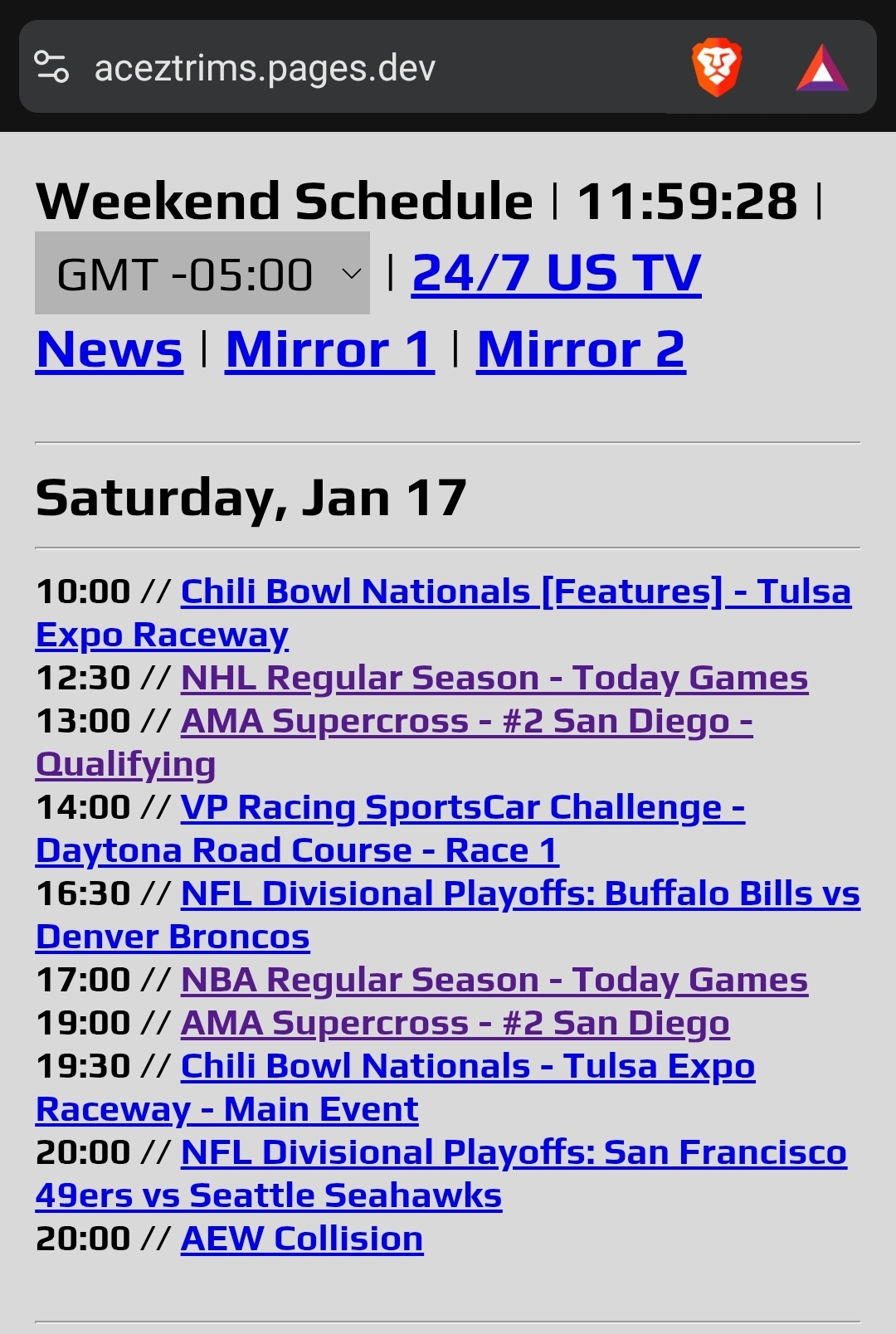Tap the aceztrims.pages.dev address field
The image size is (896, 1334).
click(265, 68)
